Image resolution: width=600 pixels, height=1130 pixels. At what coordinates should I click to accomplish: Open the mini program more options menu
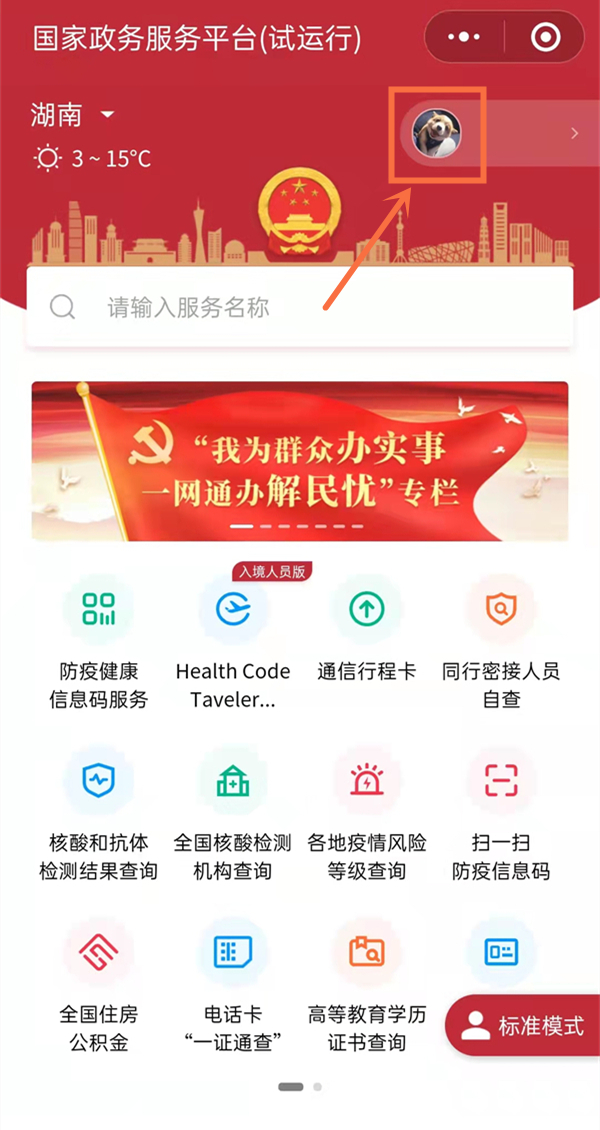tap(464, 38)
